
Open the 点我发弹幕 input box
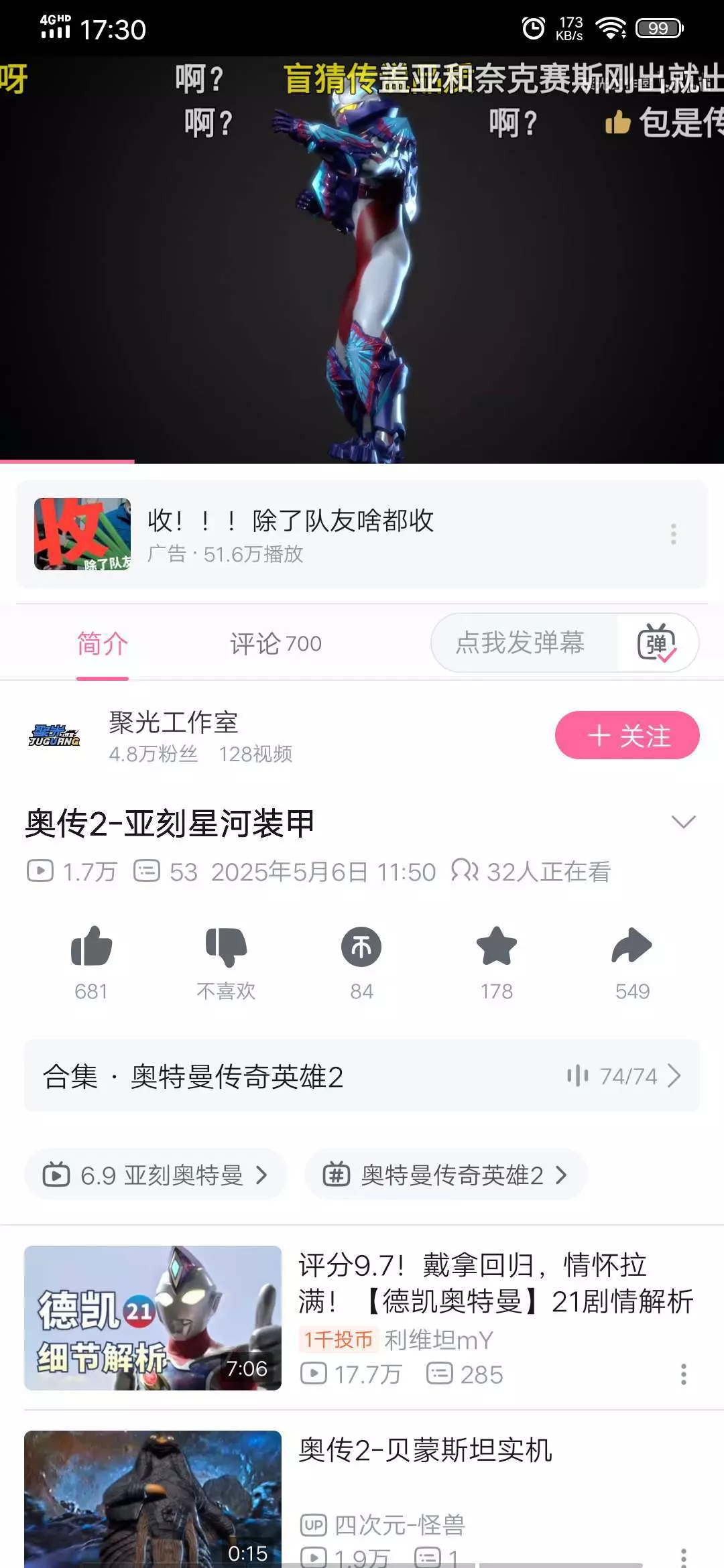pos(520,643)
